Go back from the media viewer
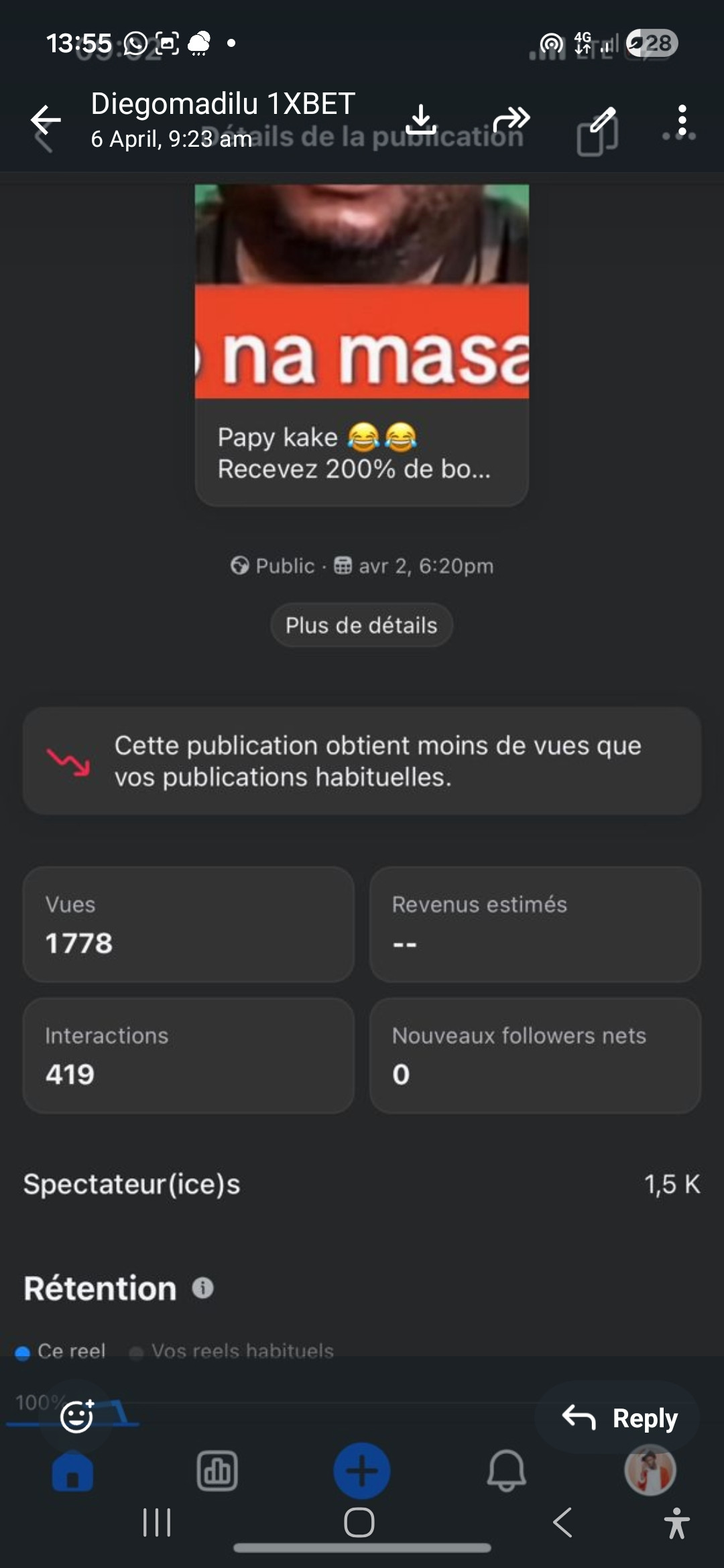The width and height of the screenshot is (724, 1568). point(46,120)
